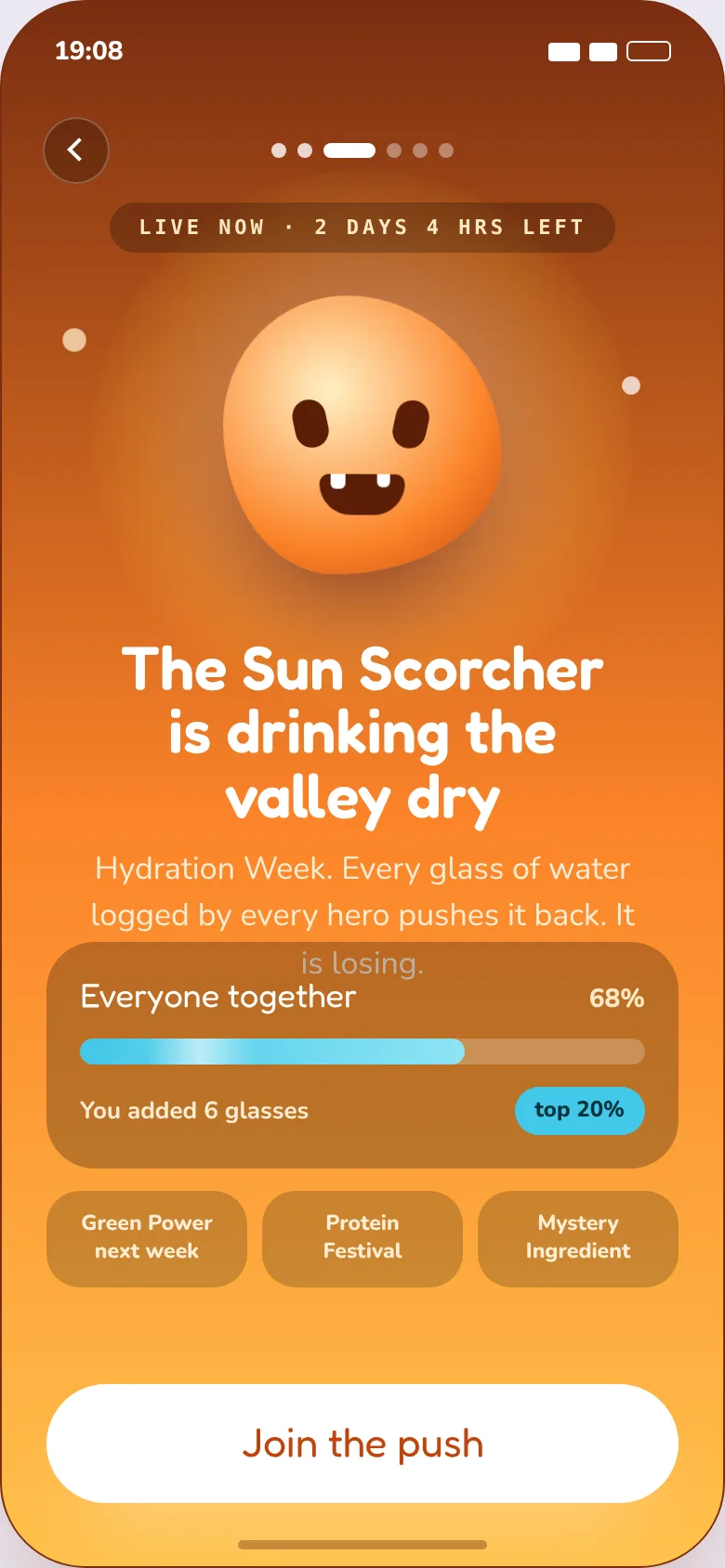Screen dimensions: 725x1568
Task: Jump to the first page indicator dot
Action: 279,150
